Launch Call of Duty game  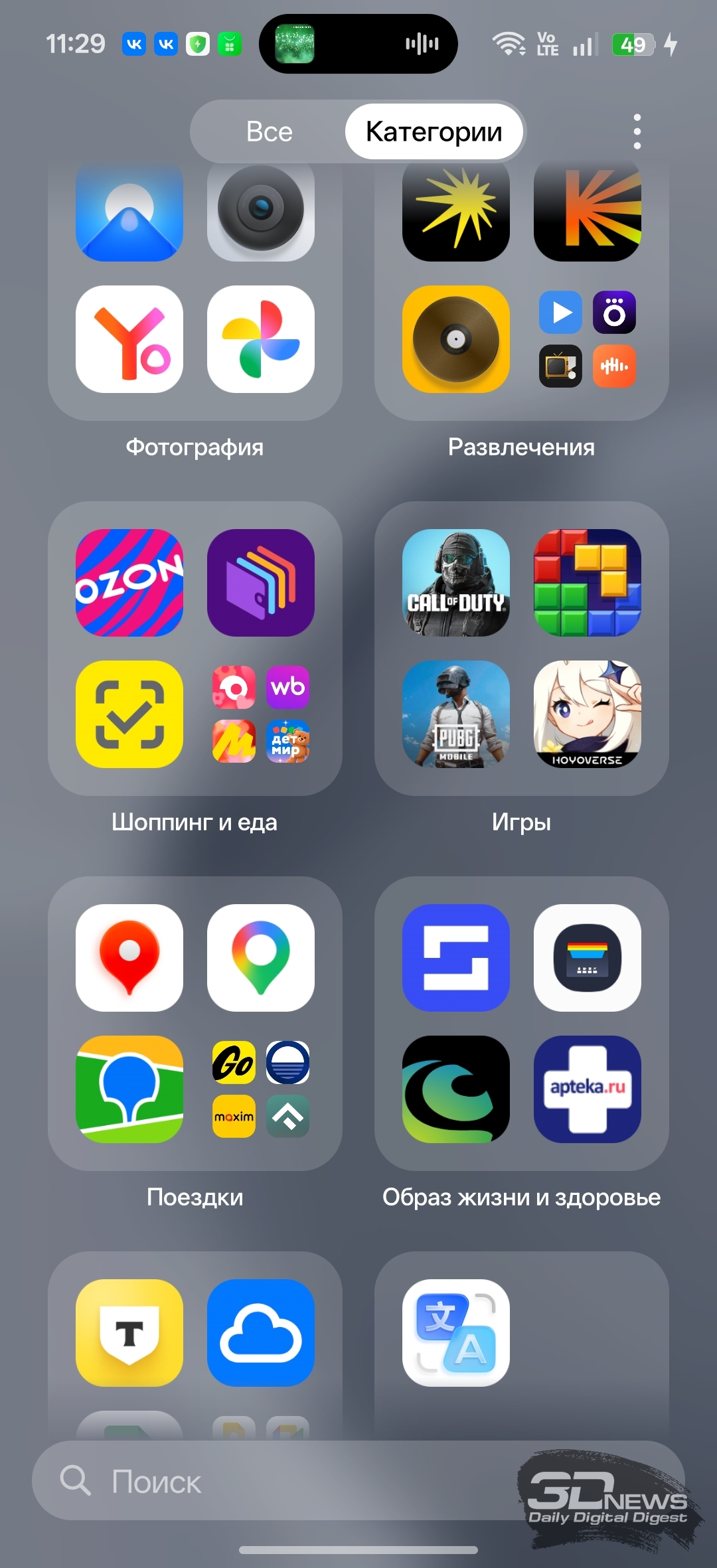(x=456, y=582)
